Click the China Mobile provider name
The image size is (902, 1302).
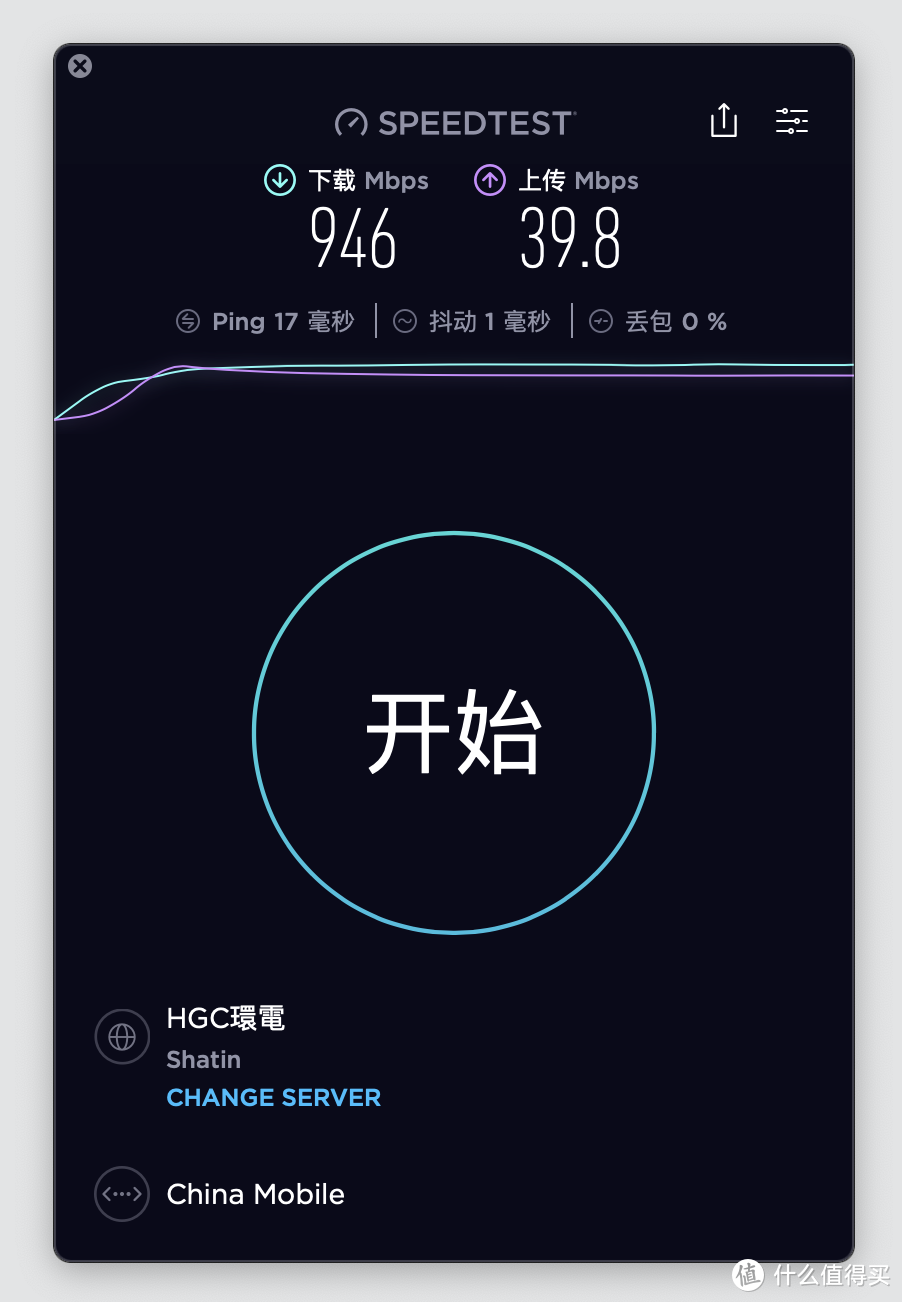(x=255, y=1194)
